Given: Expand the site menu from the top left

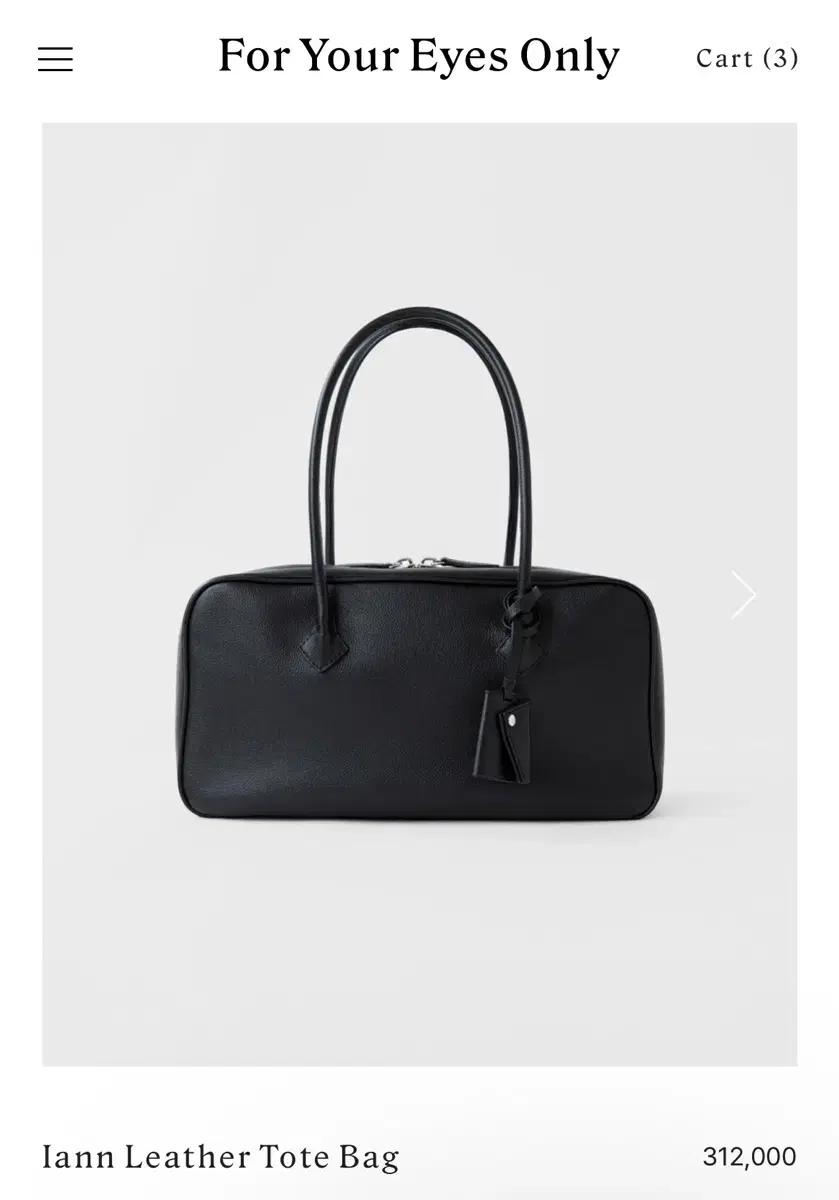Looking at the screenshot, I should point(55,58).
